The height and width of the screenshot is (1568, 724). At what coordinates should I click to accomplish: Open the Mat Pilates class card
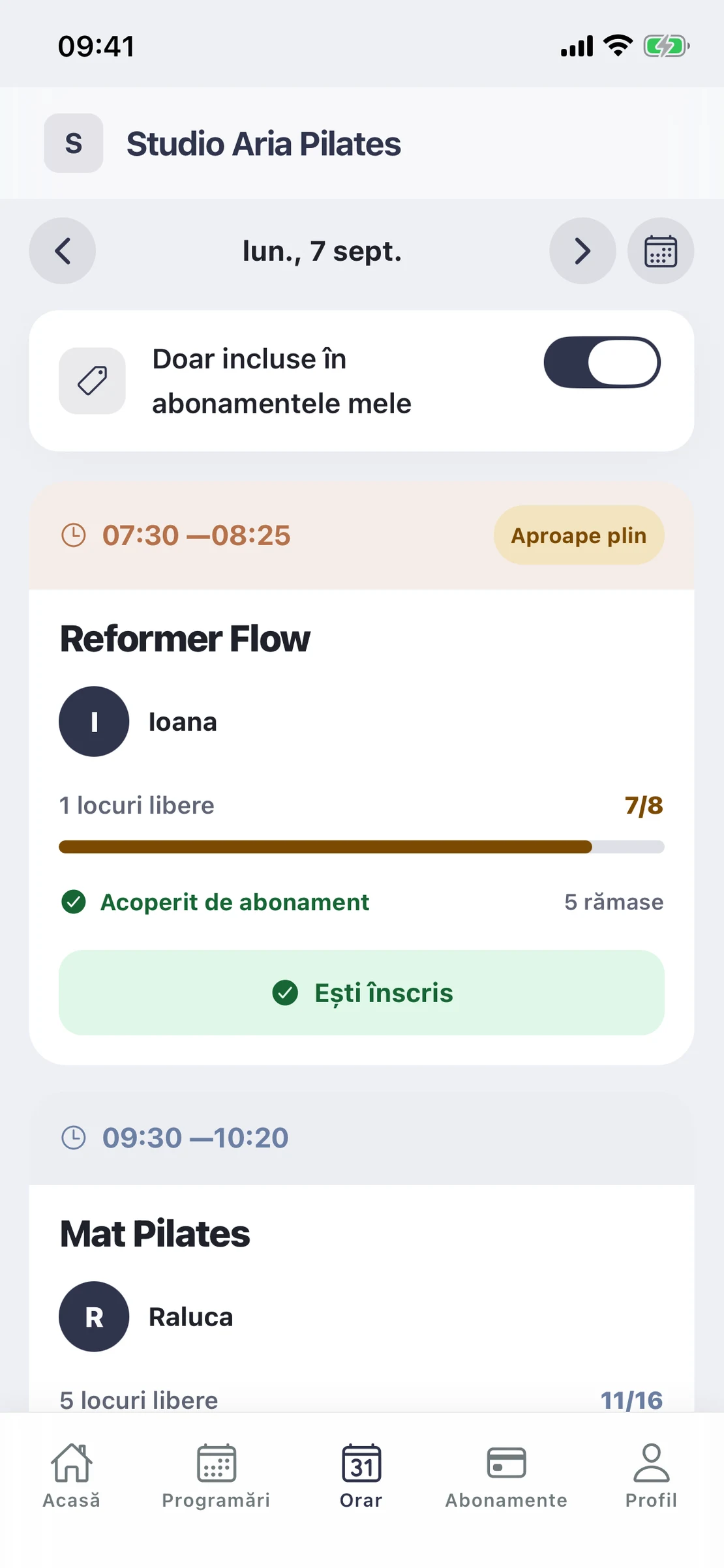pos(361,1252)
